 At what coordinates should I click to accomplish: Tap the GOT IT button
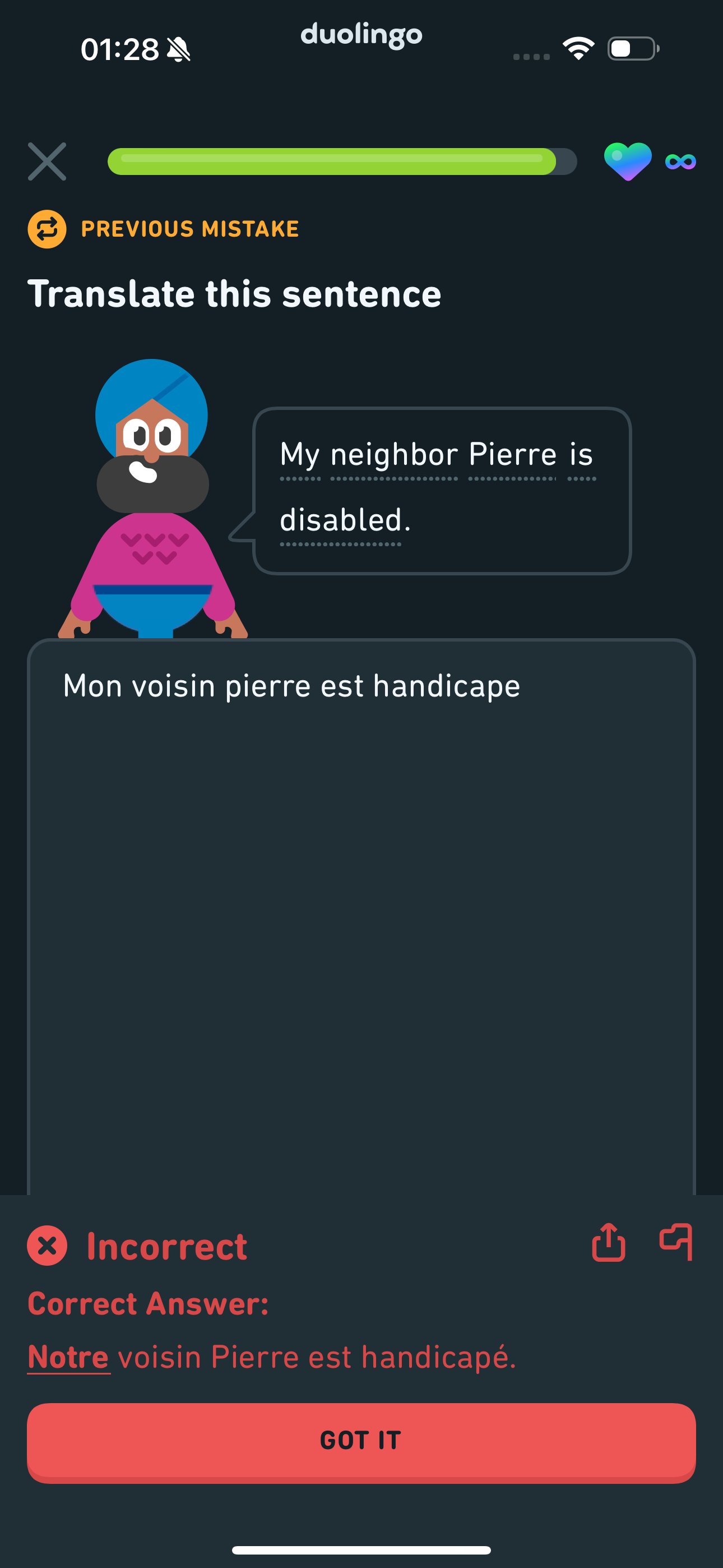361,1442
